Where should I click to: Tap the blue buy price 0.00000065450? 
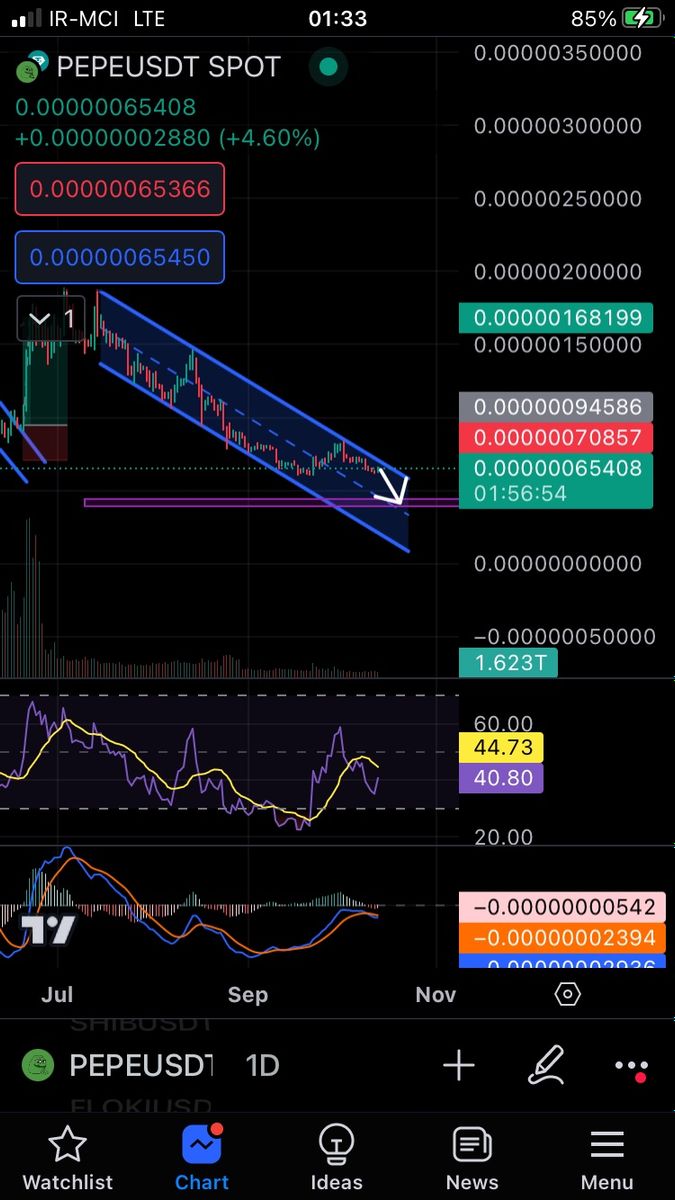[120, 257]
